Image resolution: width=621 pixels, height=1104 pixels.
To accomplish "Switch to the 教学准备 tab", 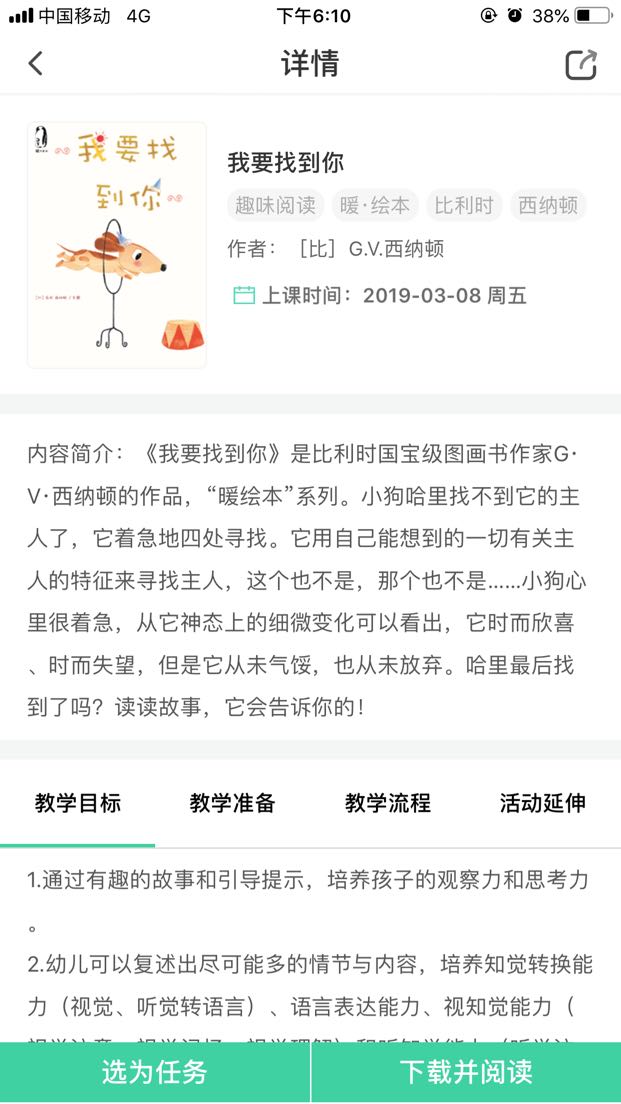I will pyautogui.click(x=232, y=803).
